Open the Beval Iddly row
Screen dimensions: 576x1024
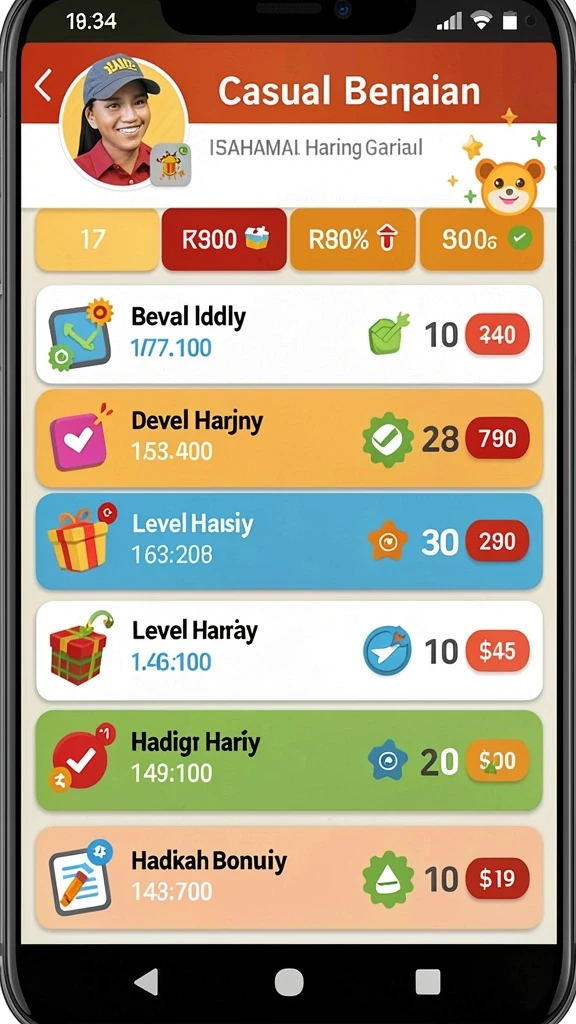click(x=289, y=334)
